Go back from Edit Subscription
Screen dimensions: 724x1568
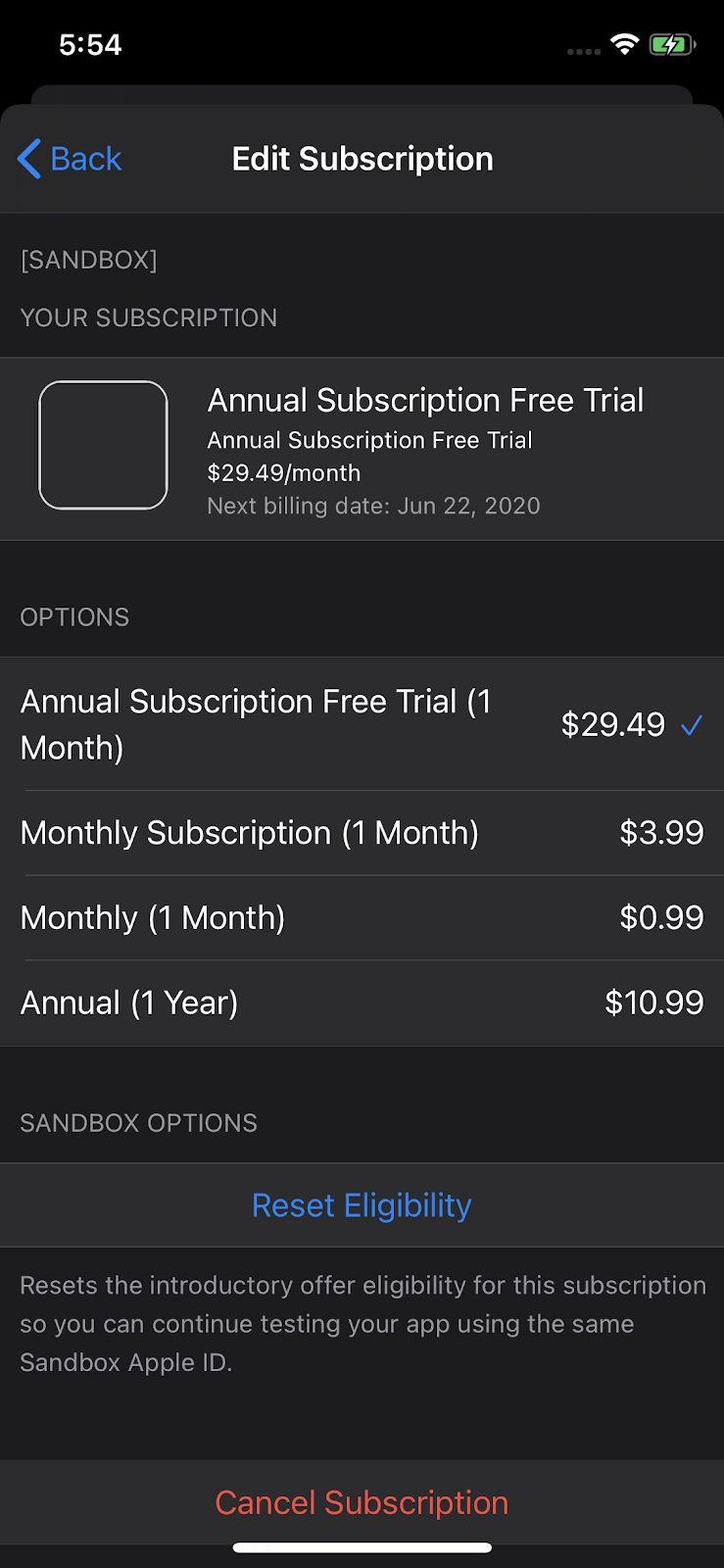click(x=70, y=159)
